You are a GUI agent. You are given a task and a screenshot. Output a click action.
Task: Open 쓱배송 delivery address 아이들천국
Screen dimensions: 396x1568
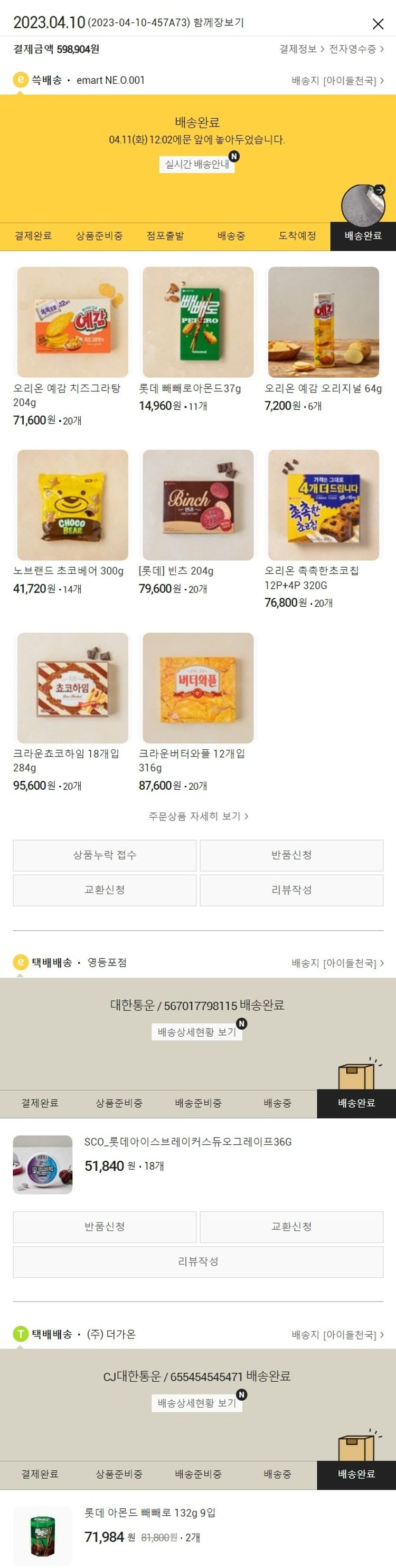click(337, 80)
